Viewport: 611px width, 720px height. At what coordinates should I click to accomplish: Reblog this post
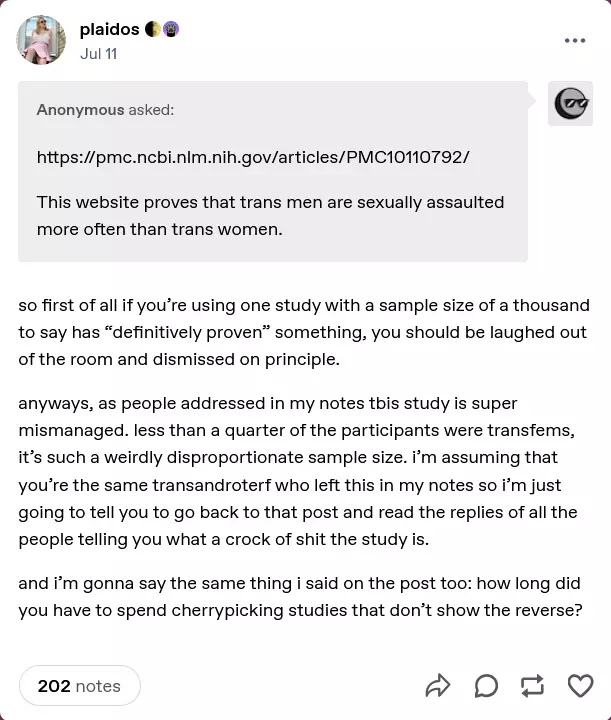[x=532, y=686]
